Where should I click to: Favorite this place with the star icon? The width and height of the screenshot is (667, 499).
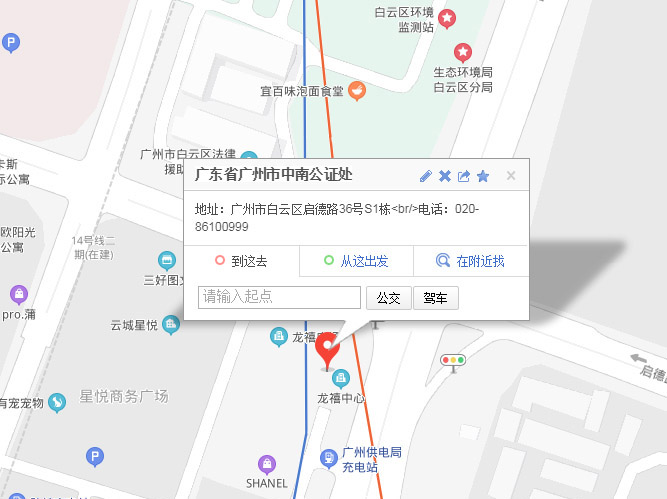[x=483, y=176]
